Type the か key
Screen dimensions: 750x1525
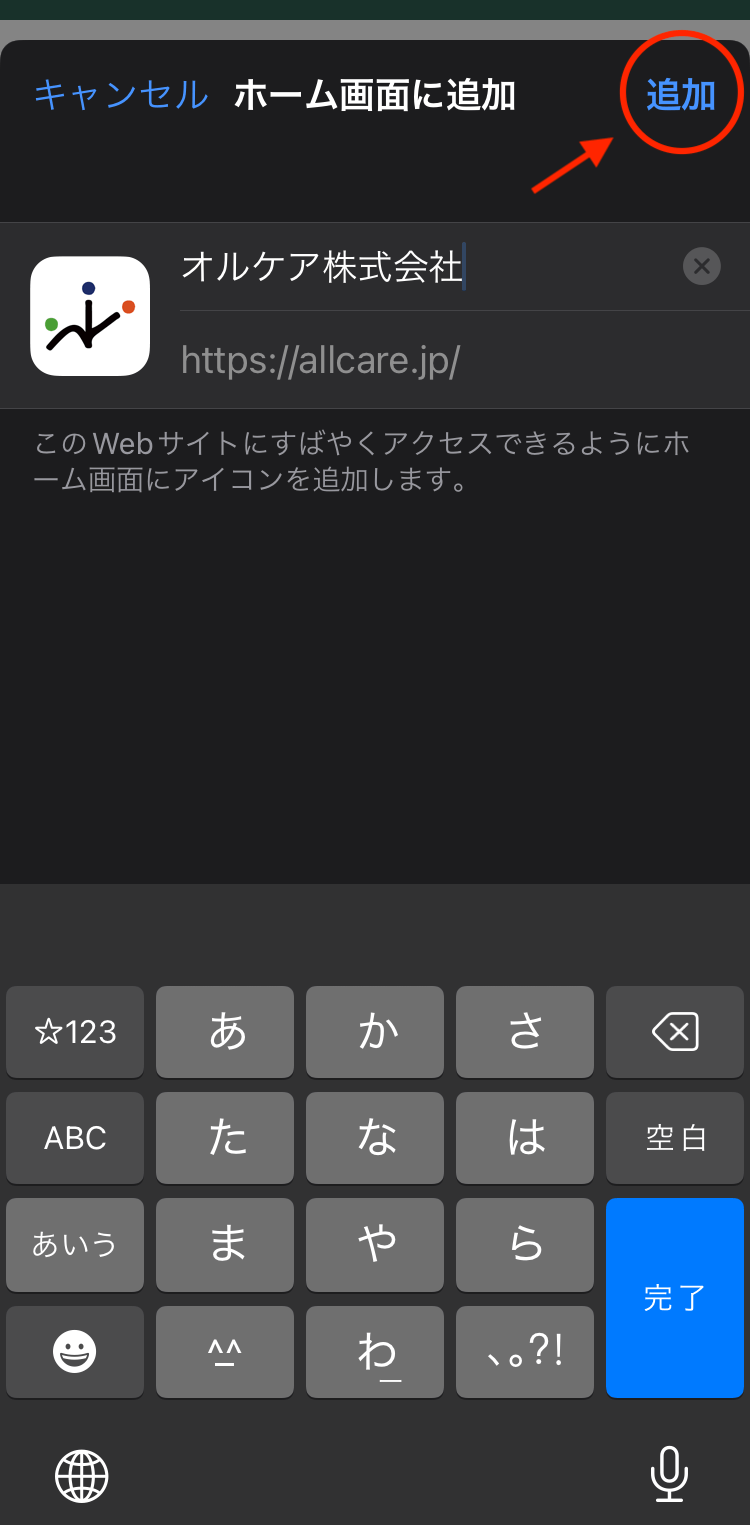pos(375,1032)
